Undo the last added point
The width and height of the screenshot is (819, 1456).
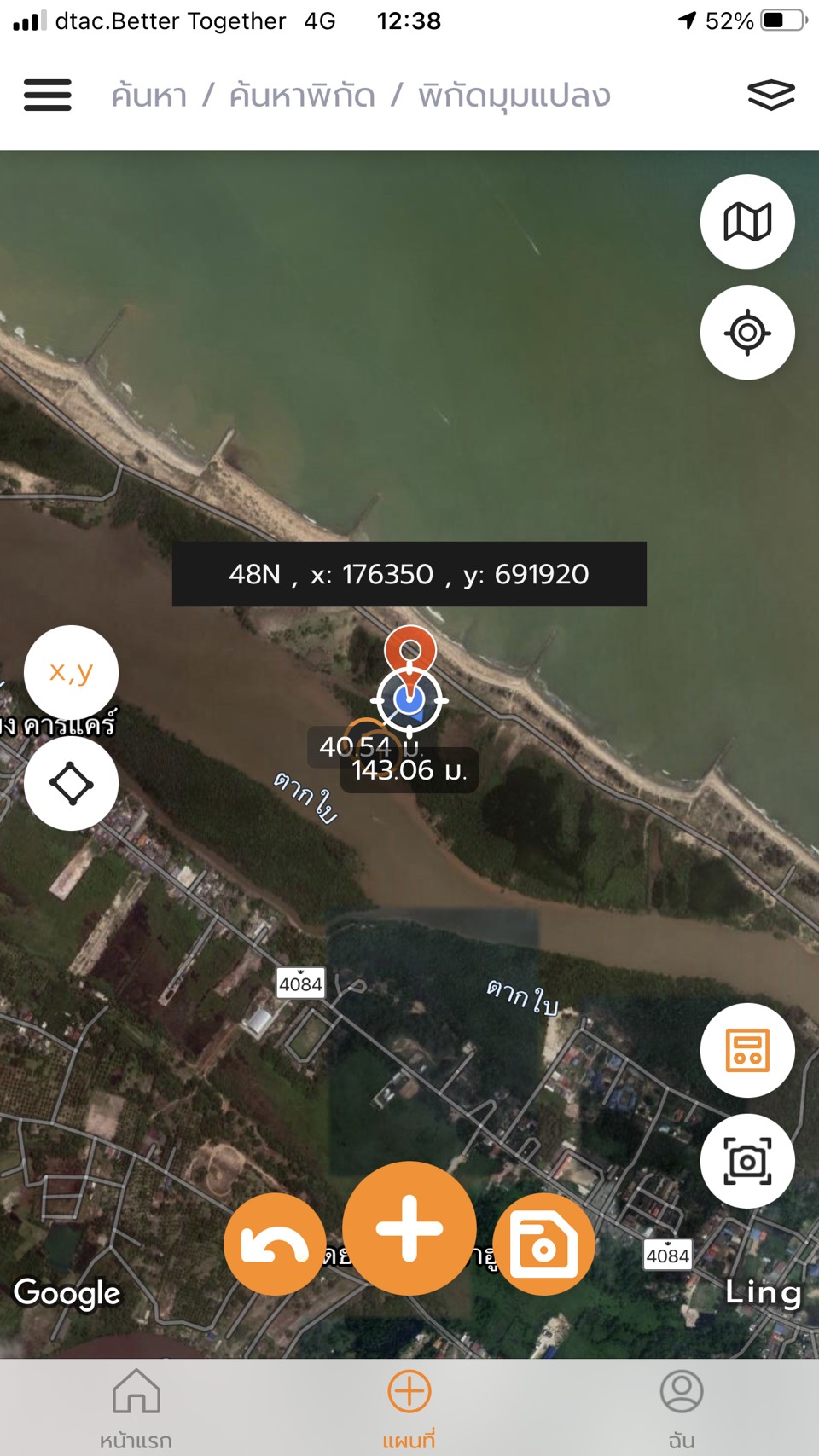pos(275,1244)
